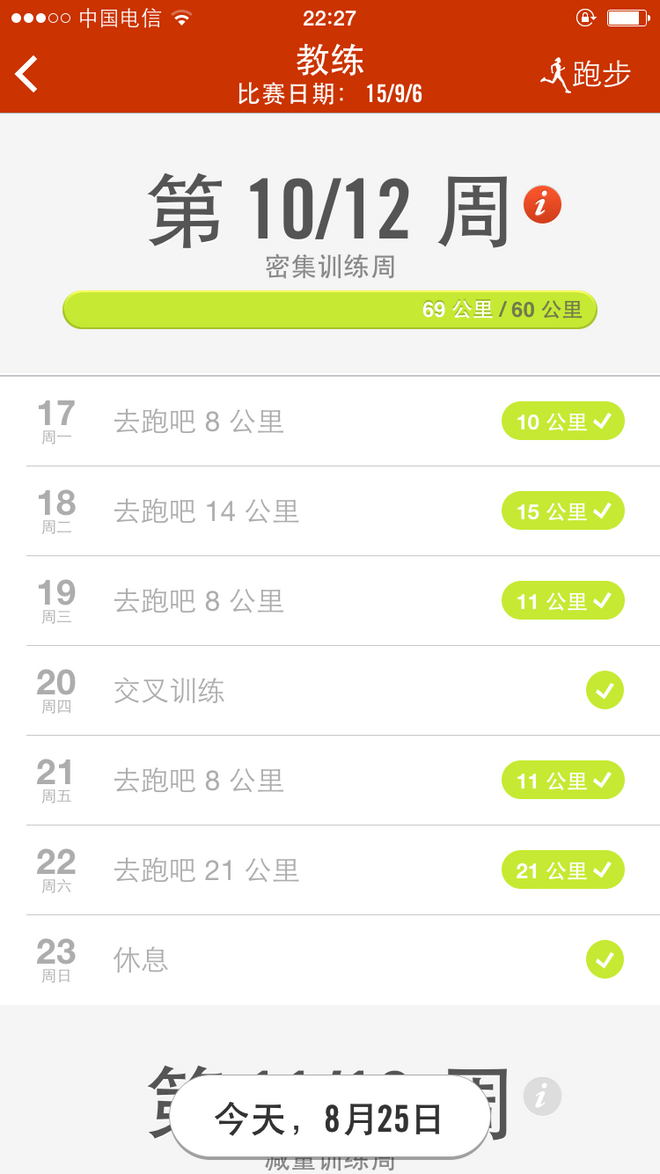The image size is (660, 1174).
Task: Tap the 今天, 8月25日 floating button
Action: (x=329, y=1118)
